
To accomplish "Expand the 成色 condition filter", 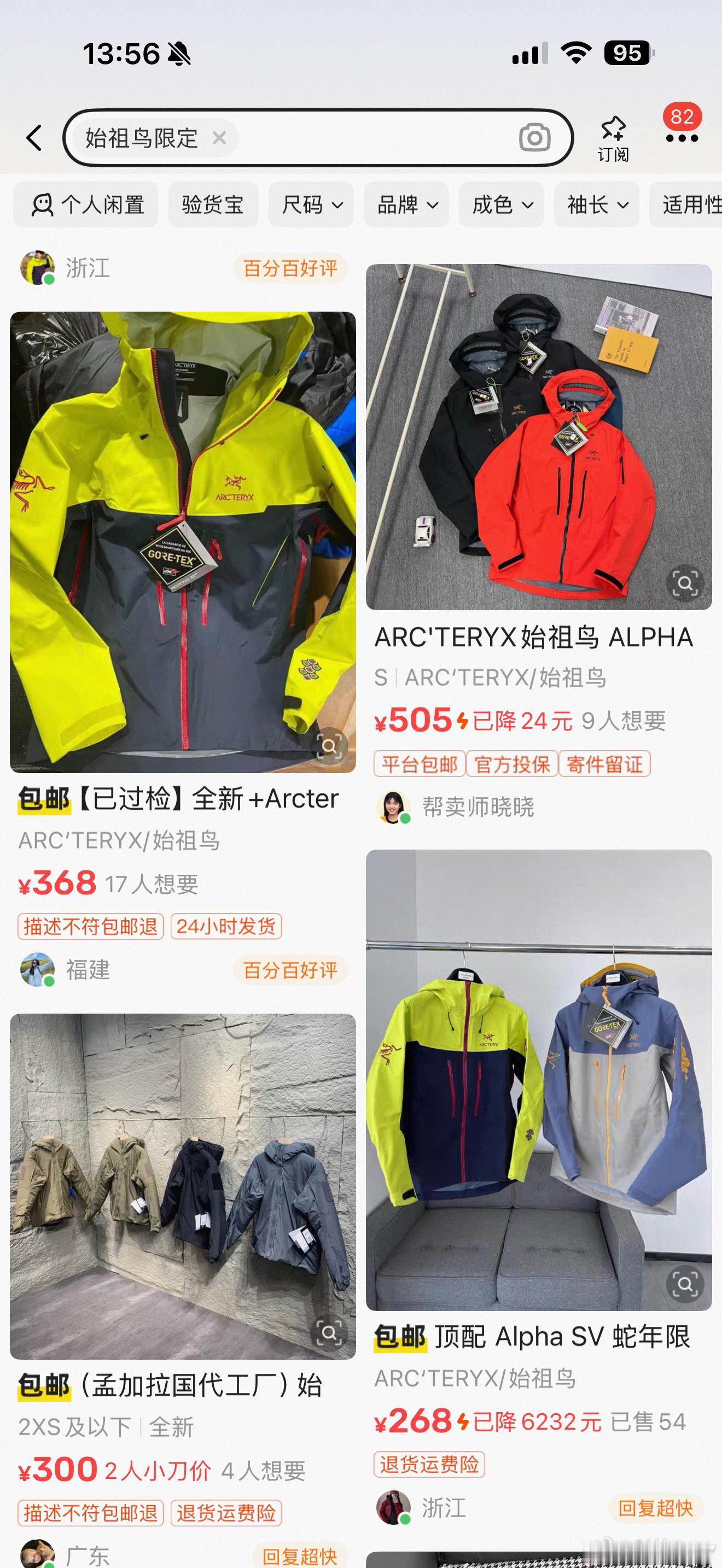I will tap(500, 205).
